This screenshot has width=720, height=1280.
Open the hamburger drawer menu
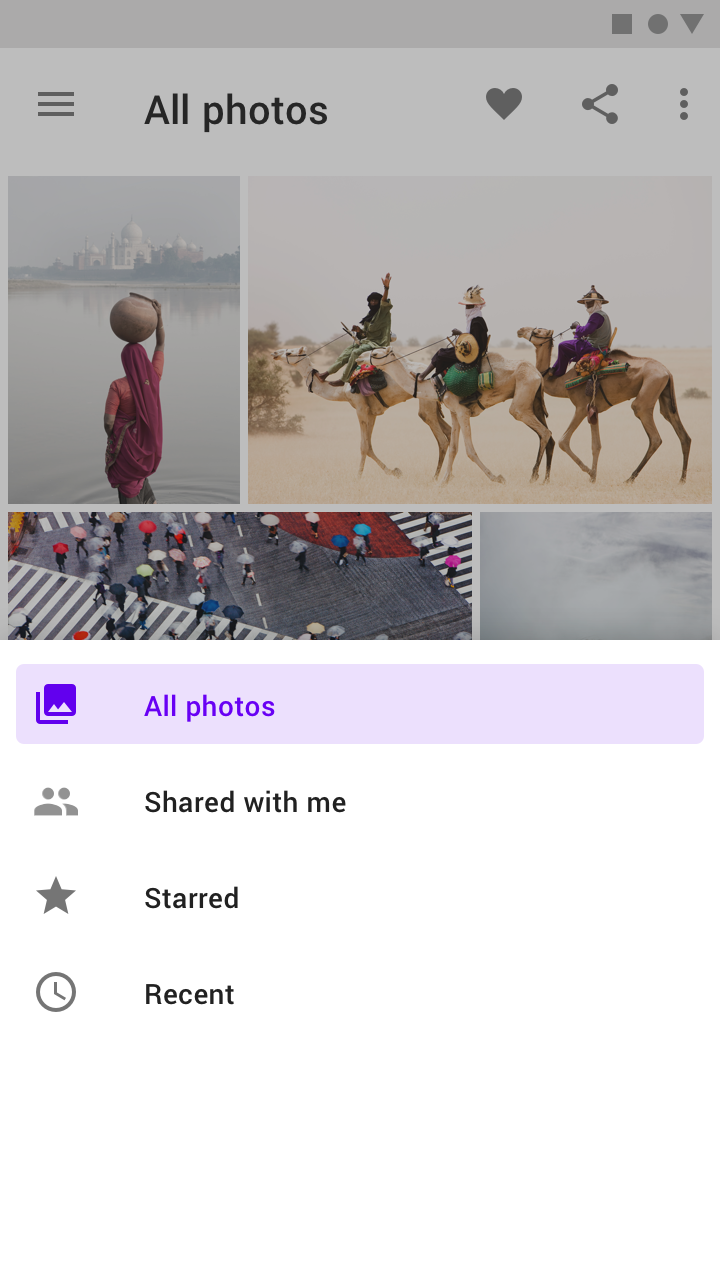point(56,104)
